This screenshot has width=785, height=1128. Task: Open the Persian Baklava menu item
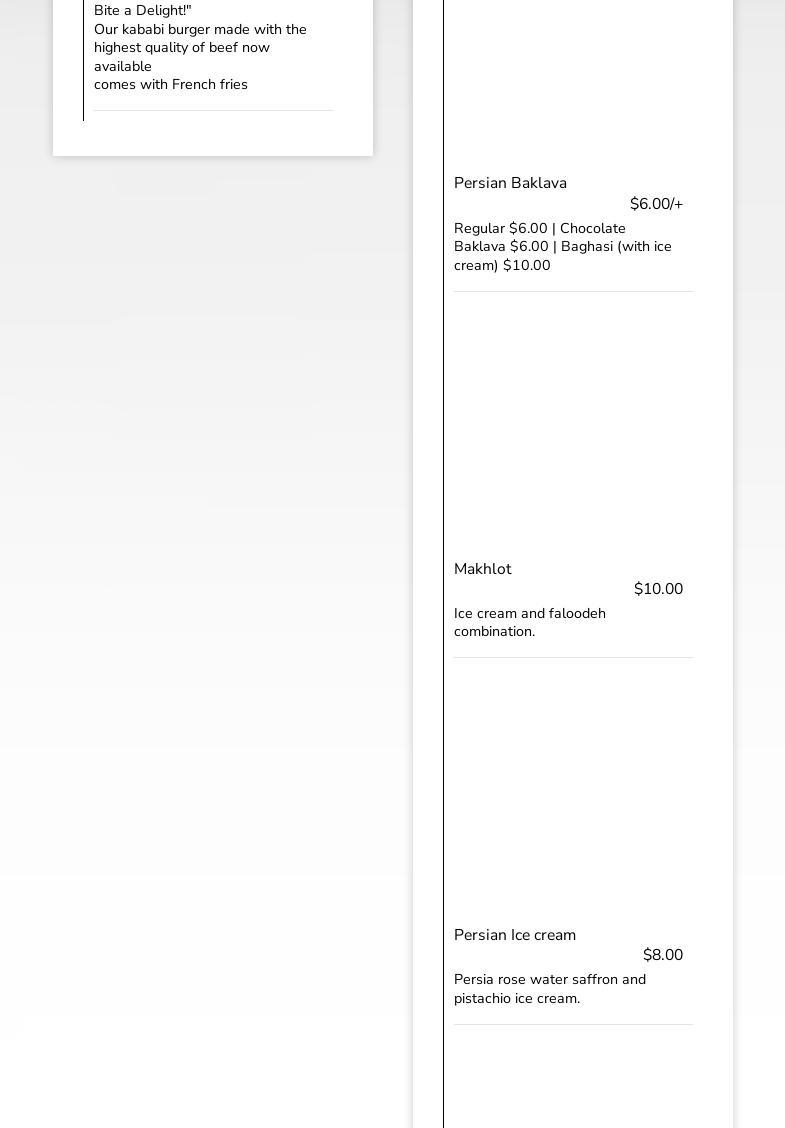point(510,183)
